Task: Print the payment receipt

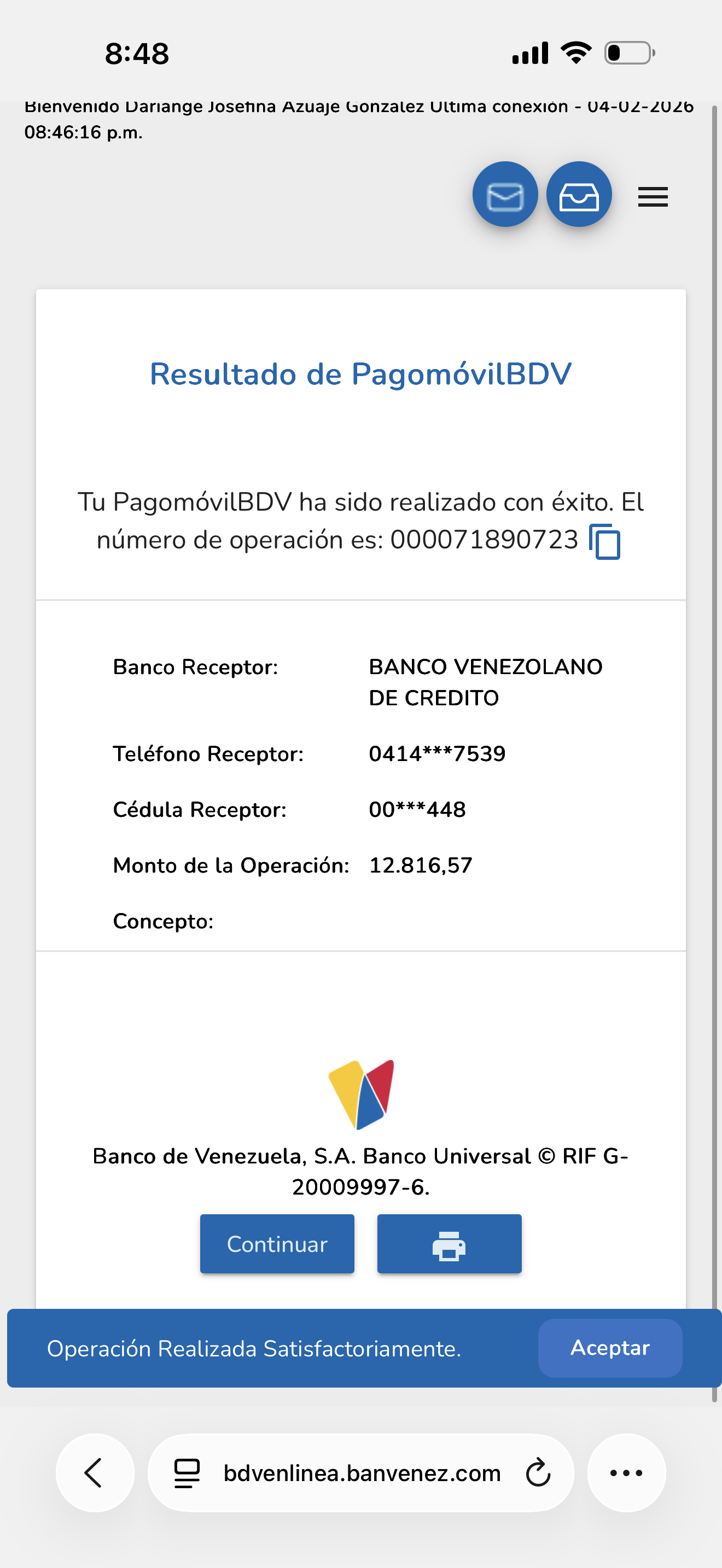Action: [x=449, y=1244]
